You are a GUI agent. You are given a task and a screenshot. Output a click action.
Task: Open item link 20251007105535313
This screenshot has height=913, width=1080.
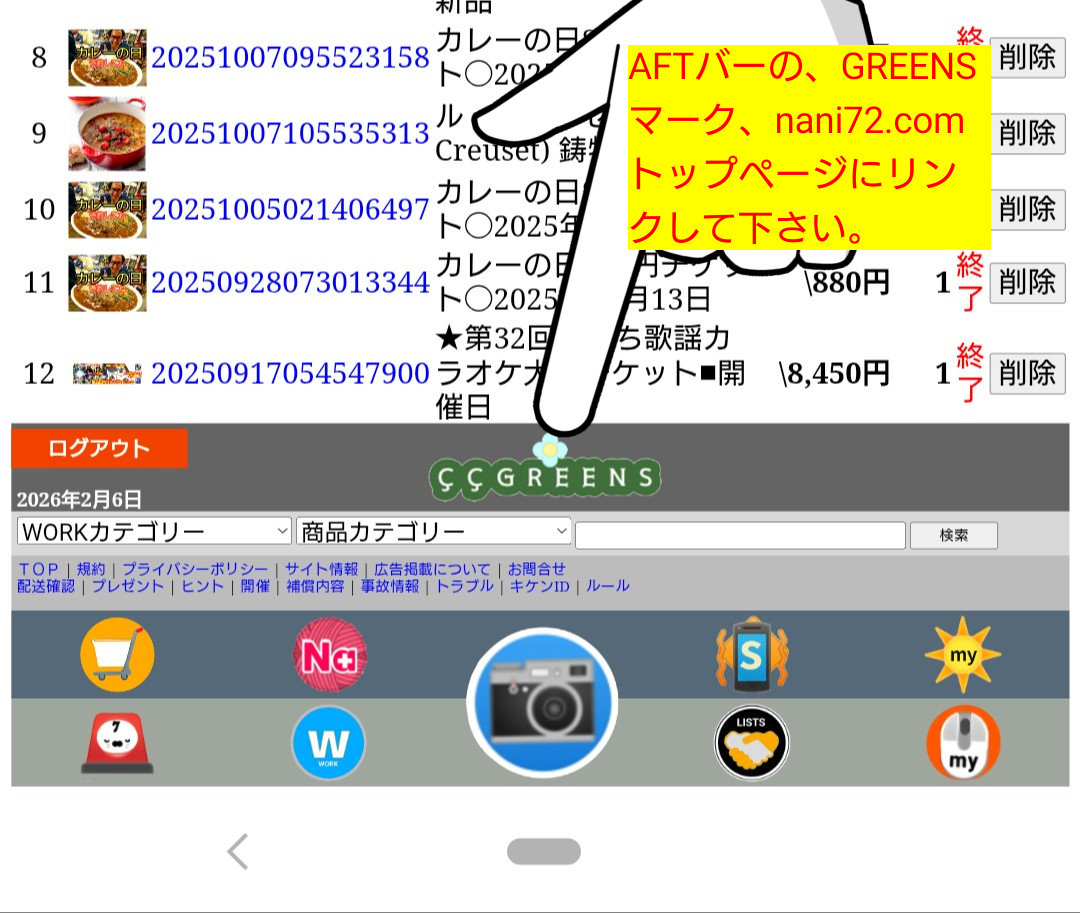(x=290, y=133)
